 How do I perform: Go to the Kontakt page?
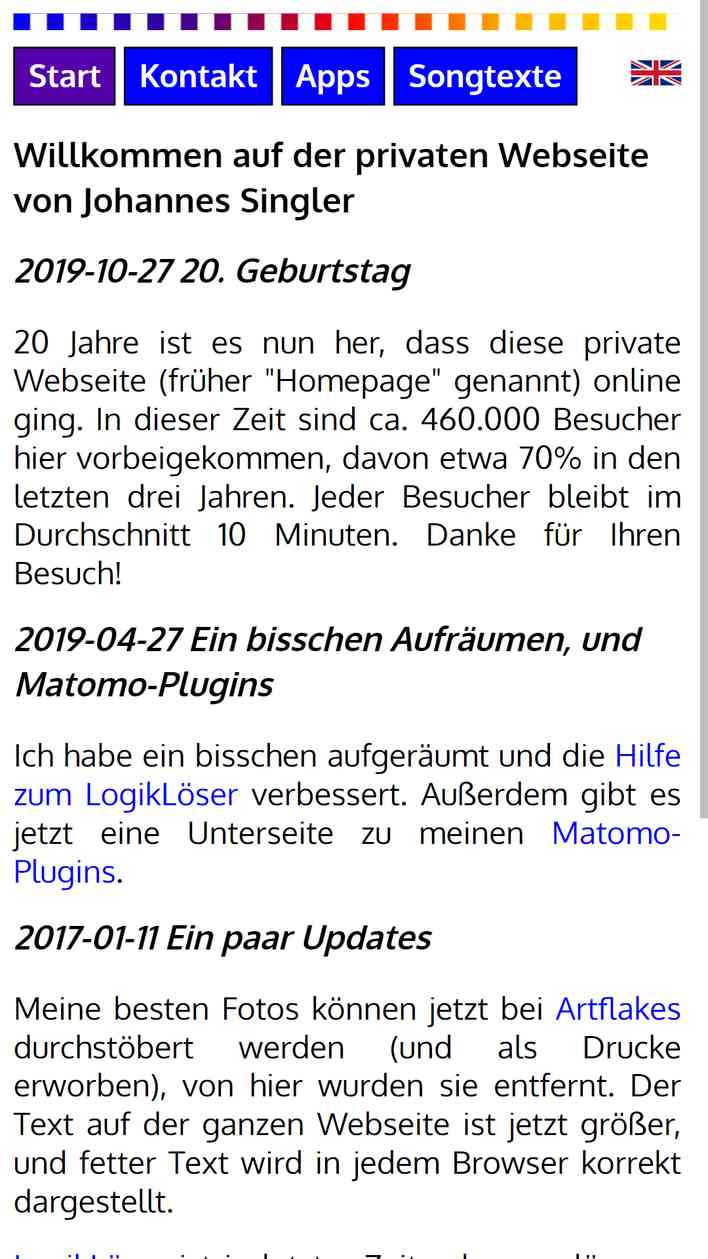(198, 76)
